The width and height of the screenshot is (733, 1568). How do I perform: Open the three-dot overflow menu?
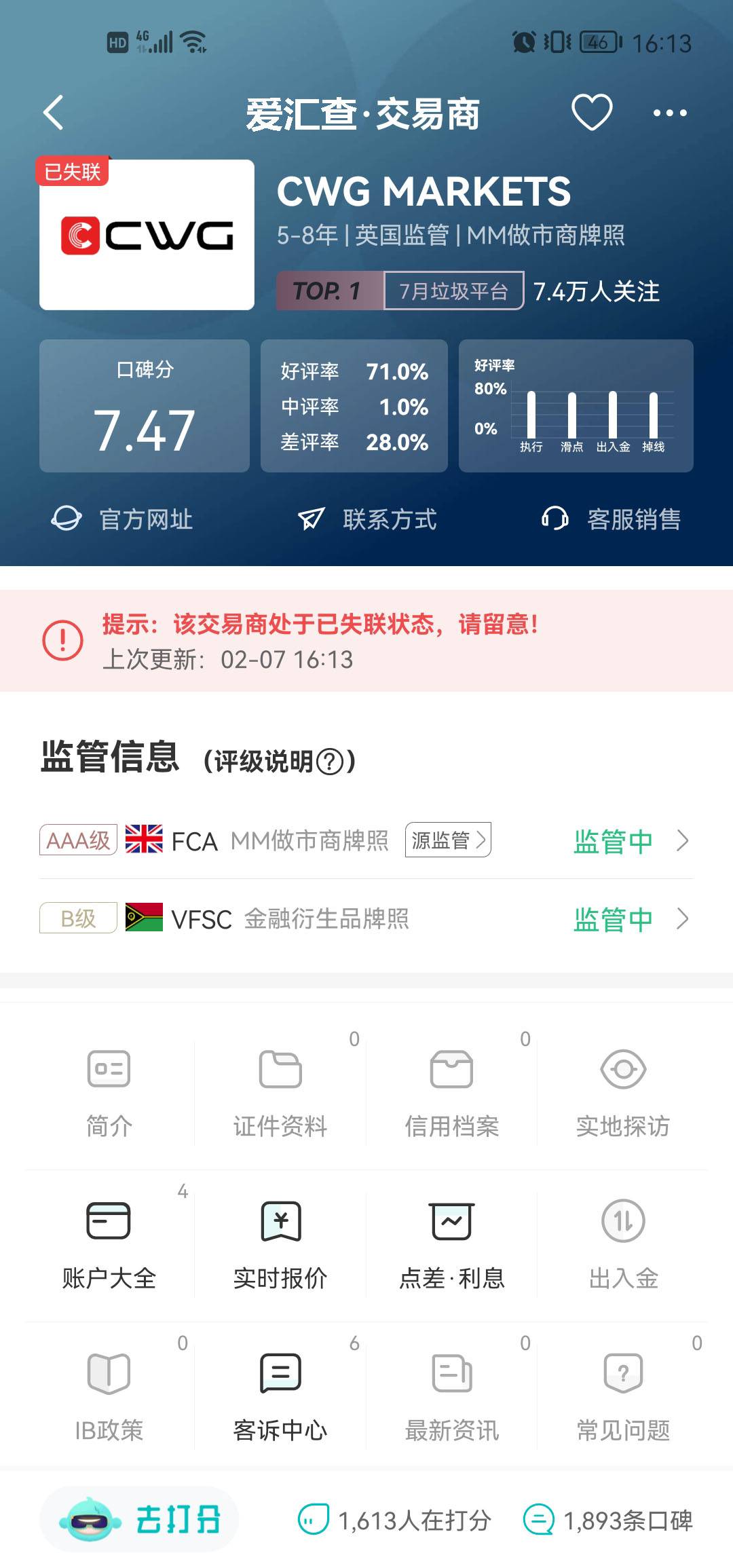[x=669, y=113]
